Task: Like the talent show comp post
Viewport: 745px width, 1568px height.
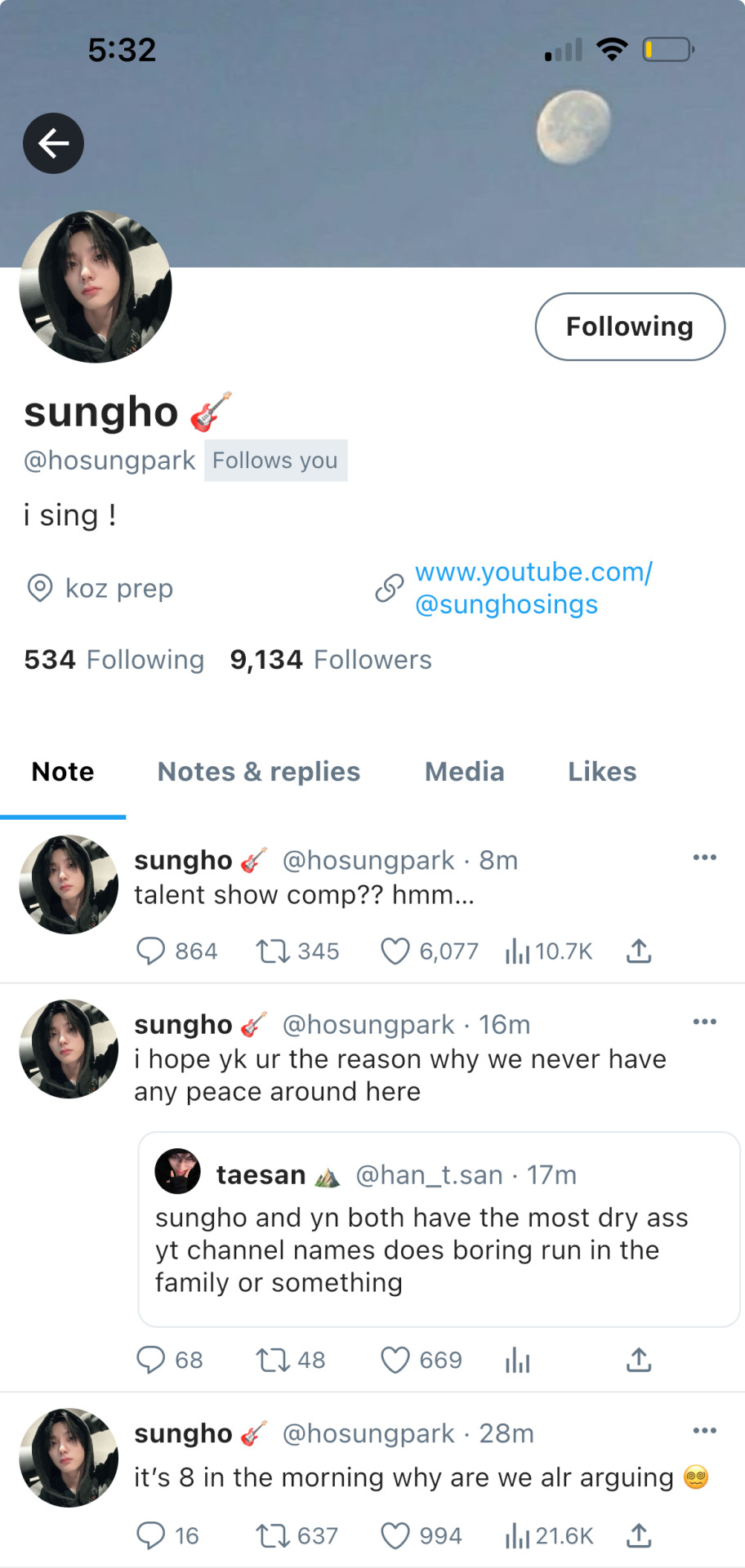Action: 395,951
